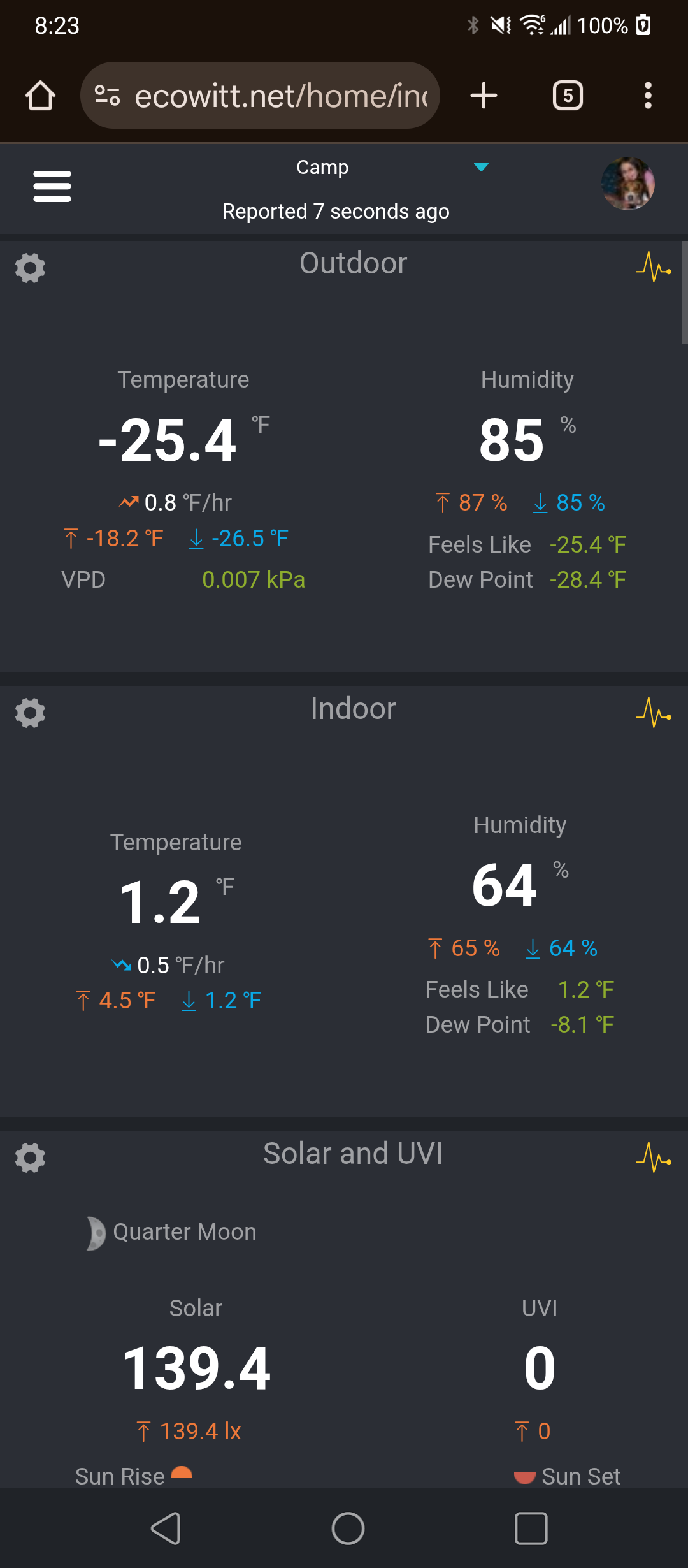
Task: Go to the browser home page
Action: pos(40,96)
